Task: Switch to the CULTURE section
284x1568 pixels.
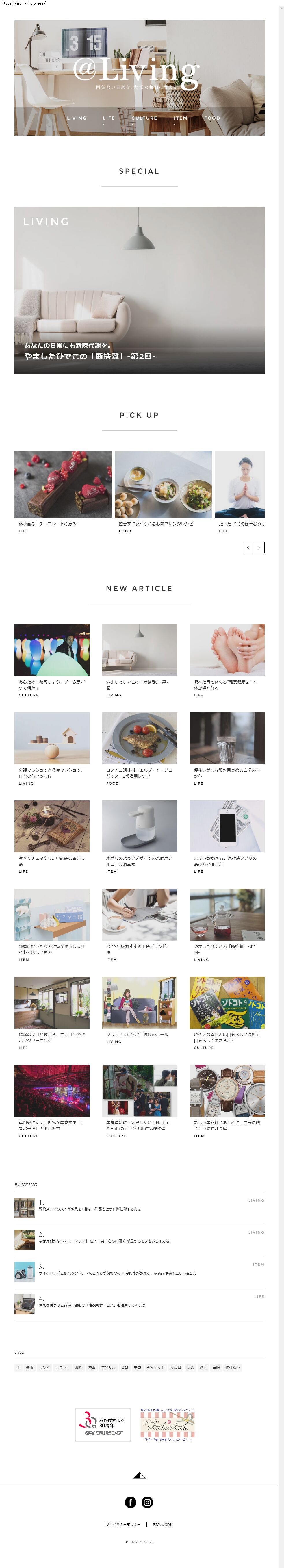Action: [x=144, y=118]
